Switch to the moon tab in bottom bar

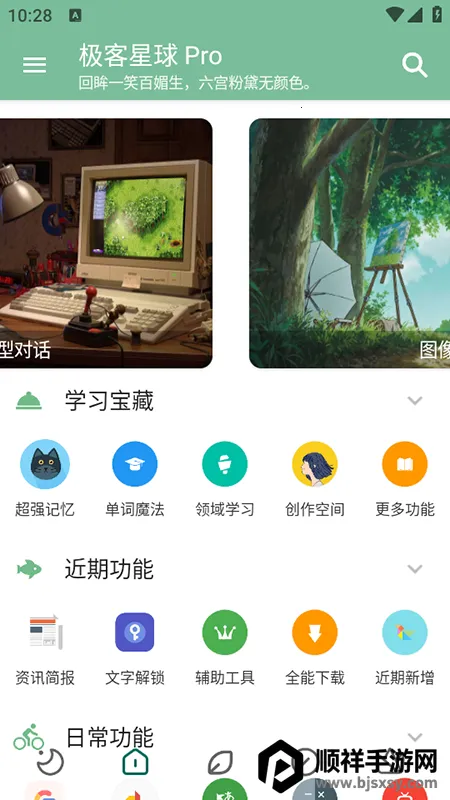[x=51, y=762]
